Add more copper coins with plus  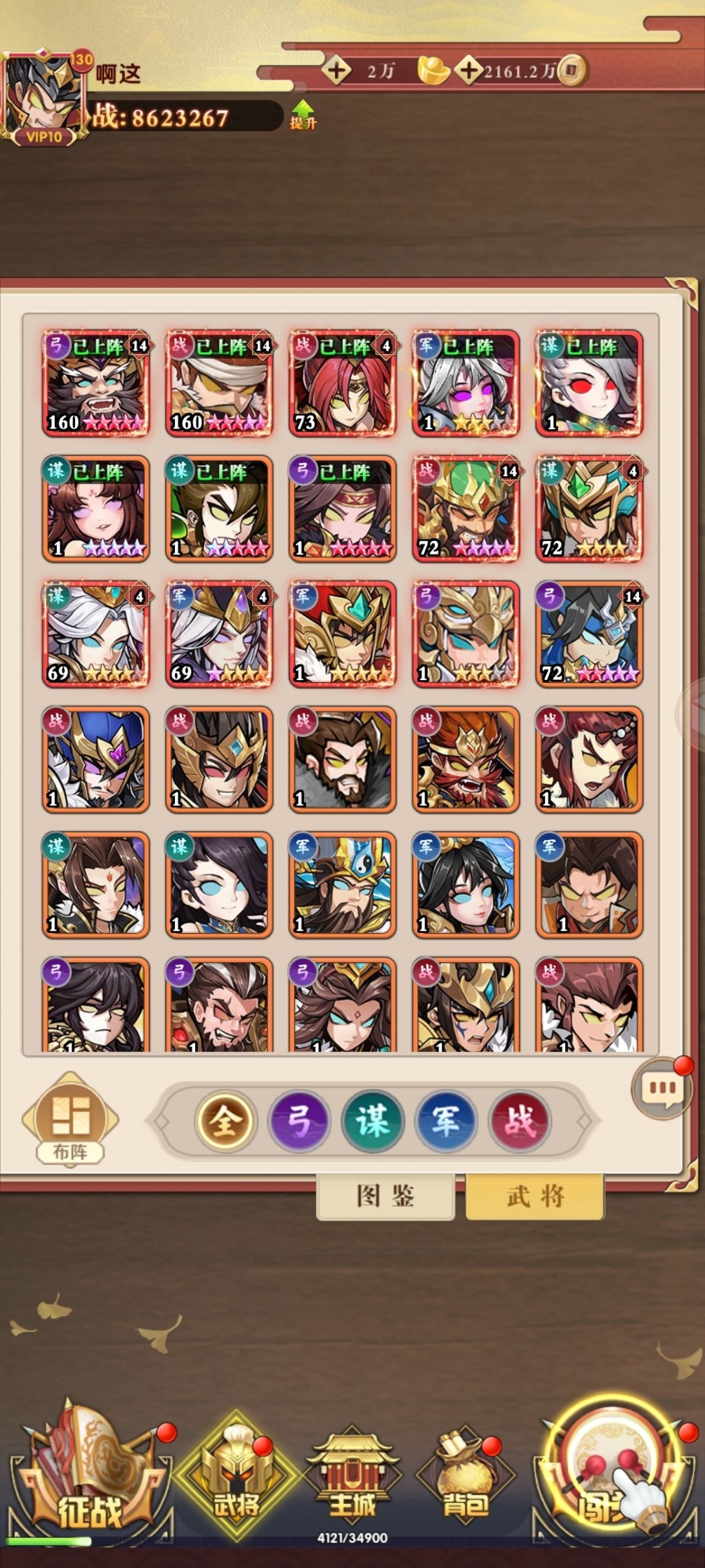click(x=468, y=70)
